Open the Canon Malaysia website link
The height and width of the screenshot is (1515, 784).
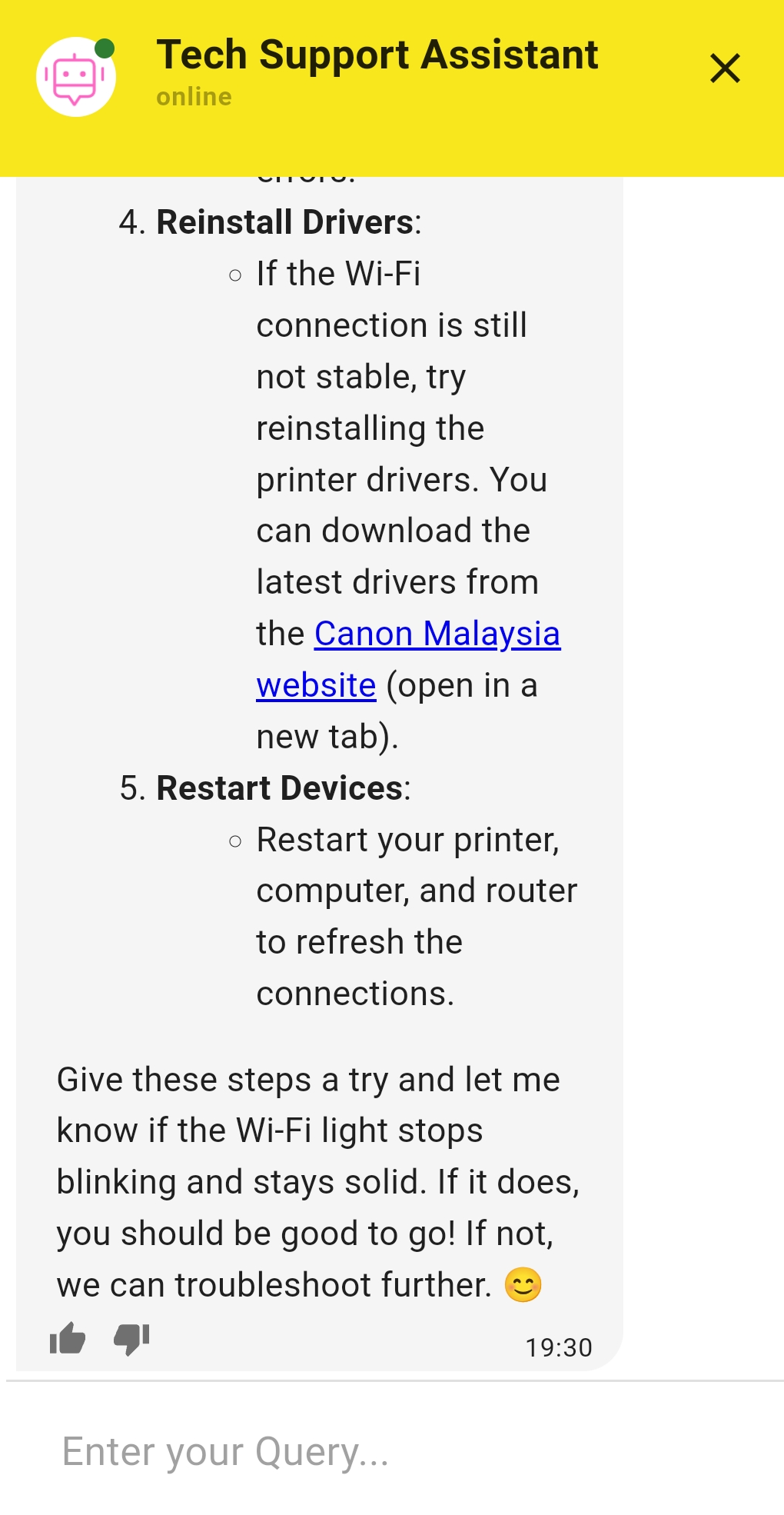pos(437,634)
